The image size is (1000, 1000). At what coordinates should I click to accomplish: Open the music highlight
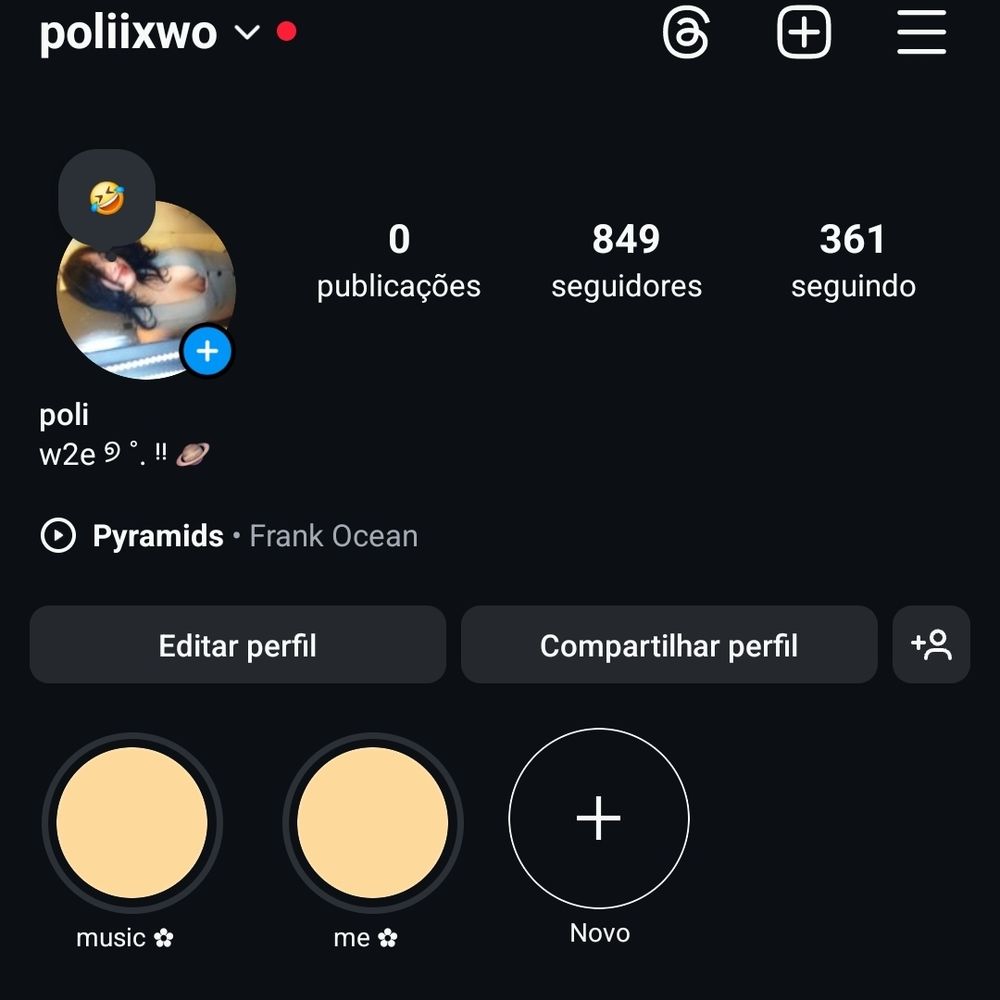click(132, 822)
